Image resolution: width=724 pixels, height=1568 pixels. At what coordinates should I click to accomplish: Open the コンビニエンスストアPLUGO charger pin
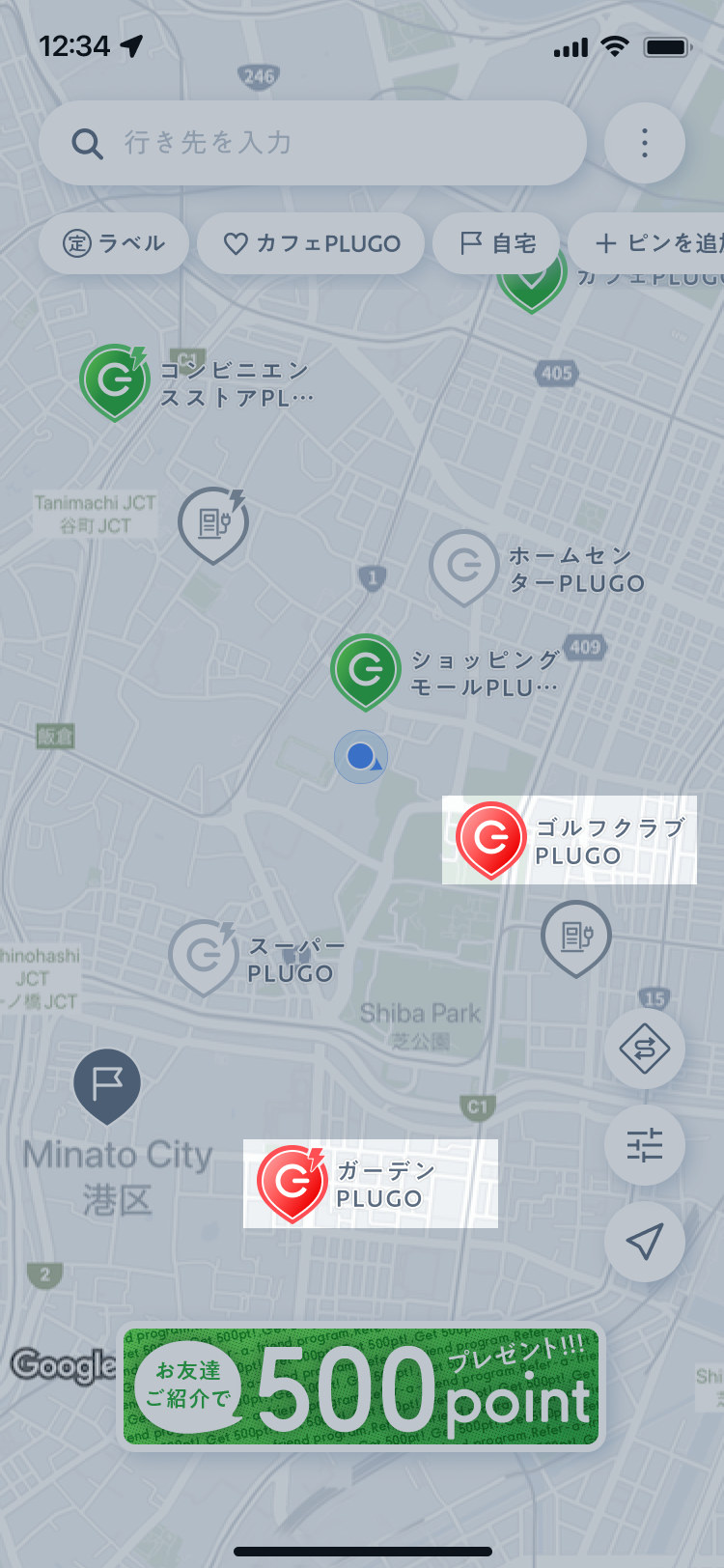coord(114,380)
